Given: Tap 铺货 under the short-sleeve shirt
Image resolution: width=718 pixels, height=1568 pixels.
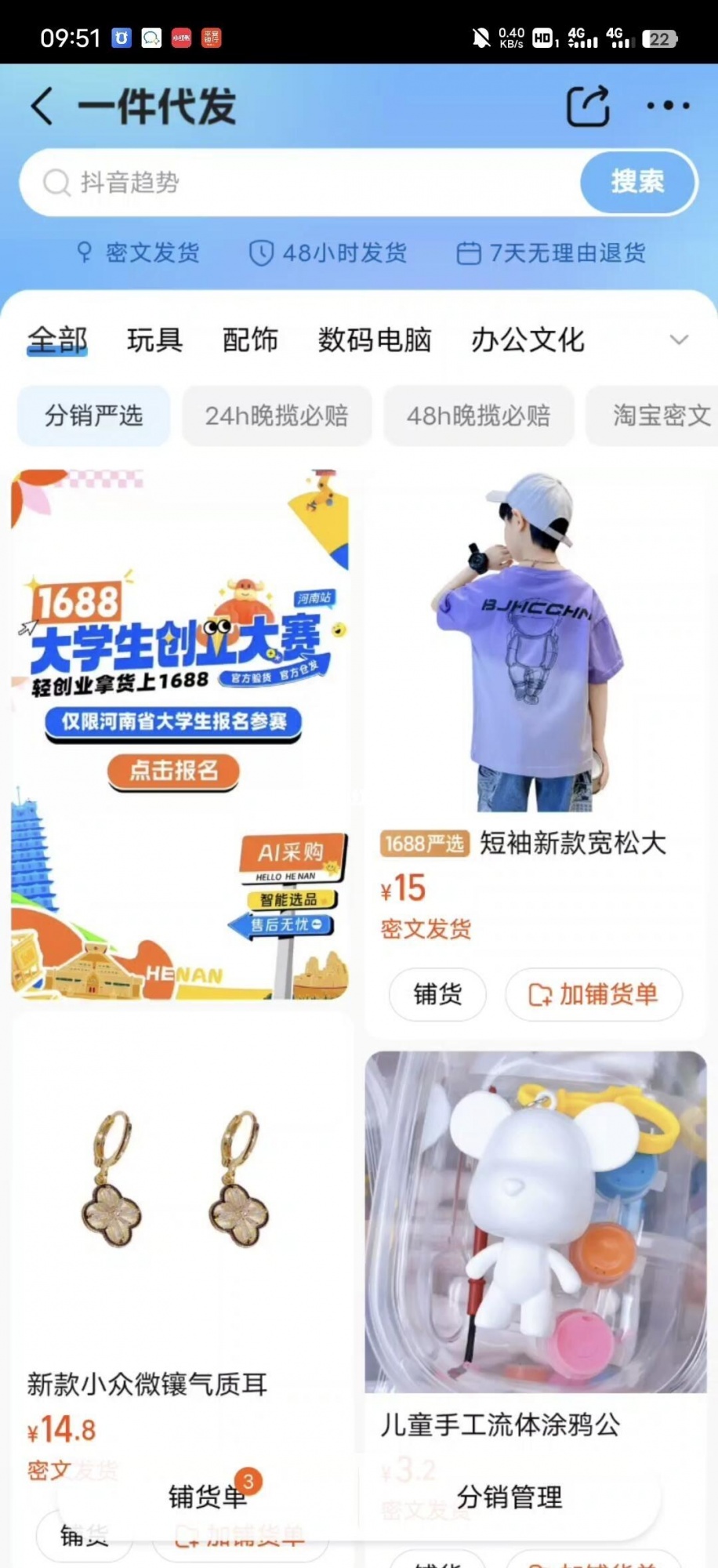Looking at the screenshot, I should tap(437, 994).
